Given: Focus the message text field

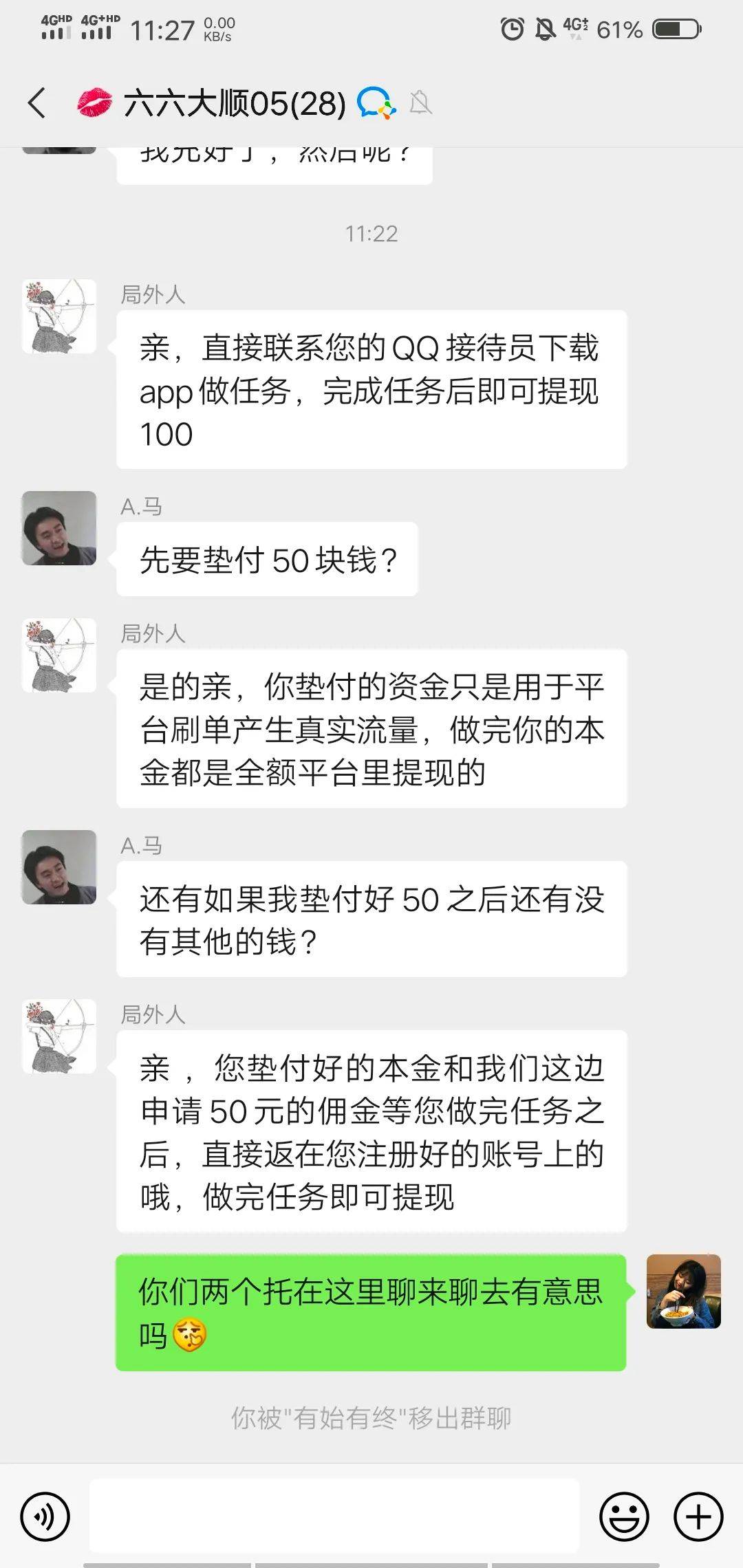Looking at the screenshot, I should 334,1516.
